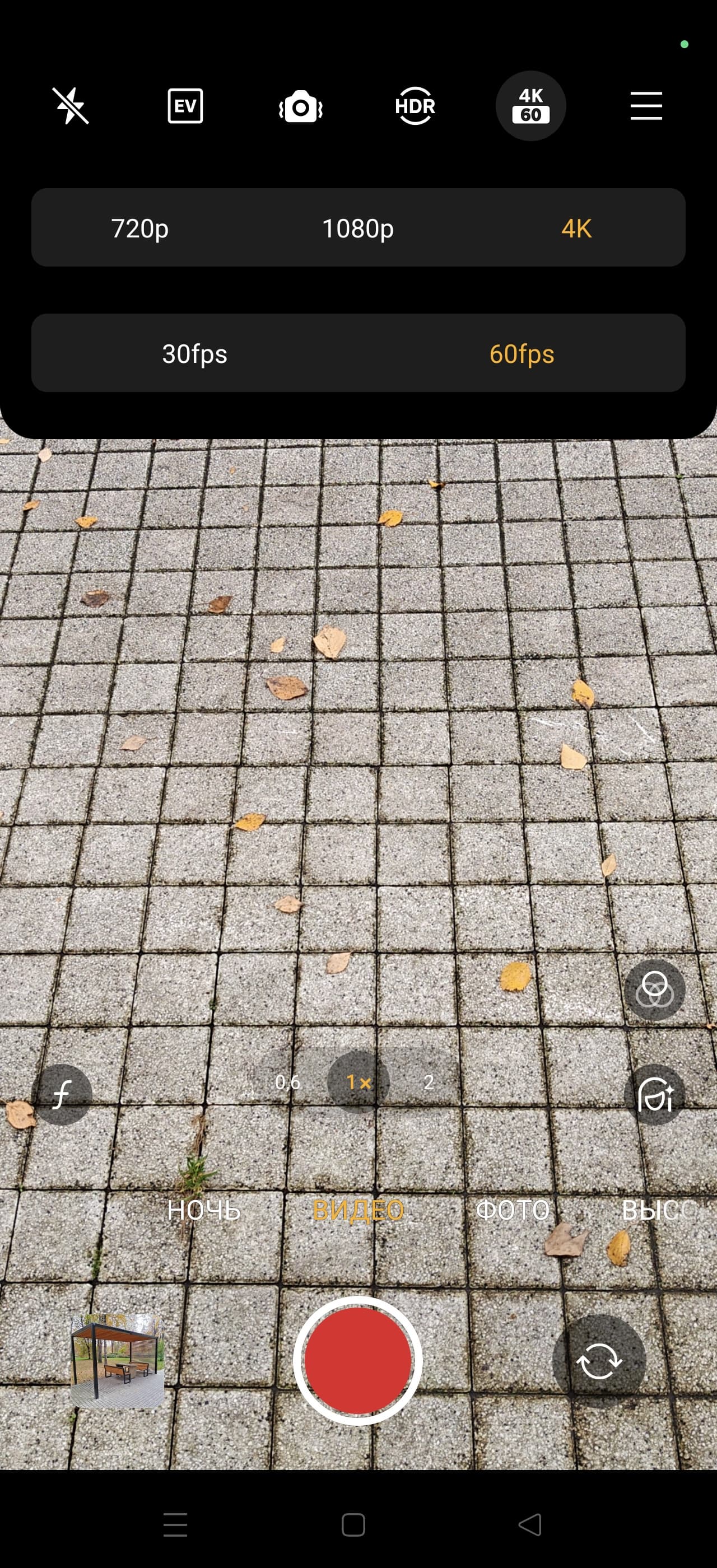Start recording with red button
This screenshot has width=717, height=1568.
tap(358, 1360)
